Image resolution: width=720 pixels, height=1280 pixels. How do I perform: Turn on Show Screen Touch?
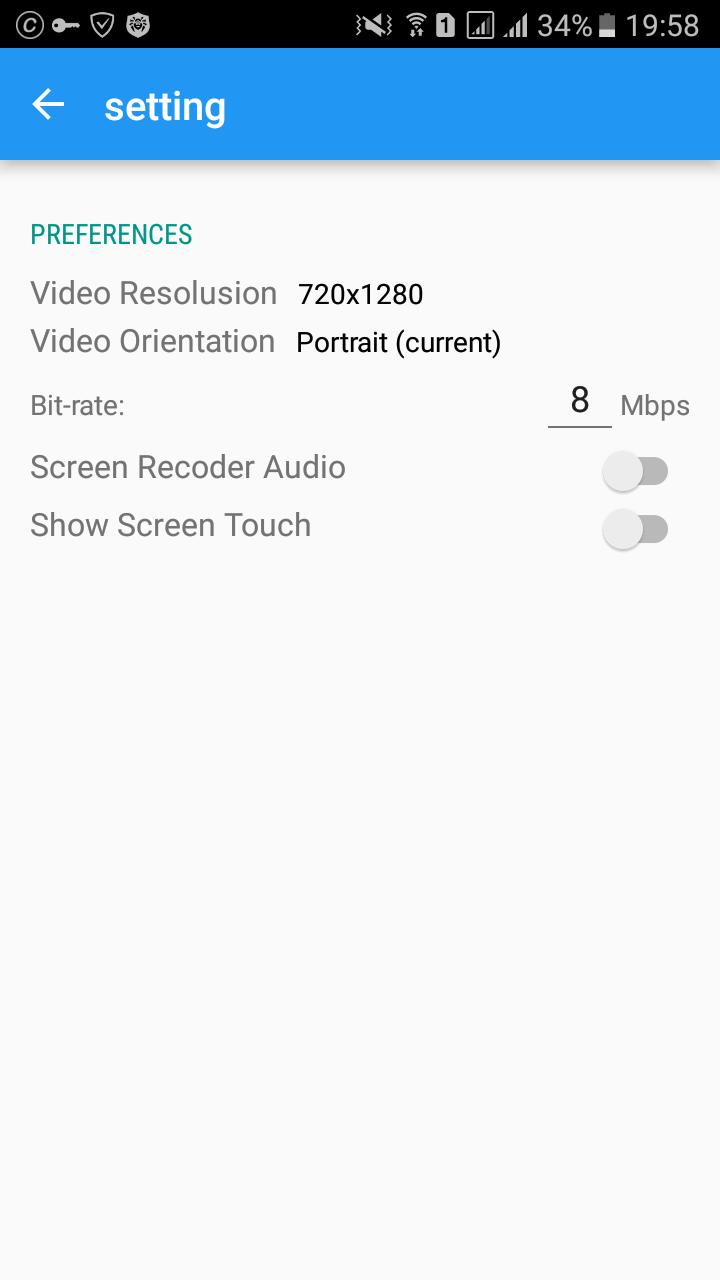click(x=635, y=529)
